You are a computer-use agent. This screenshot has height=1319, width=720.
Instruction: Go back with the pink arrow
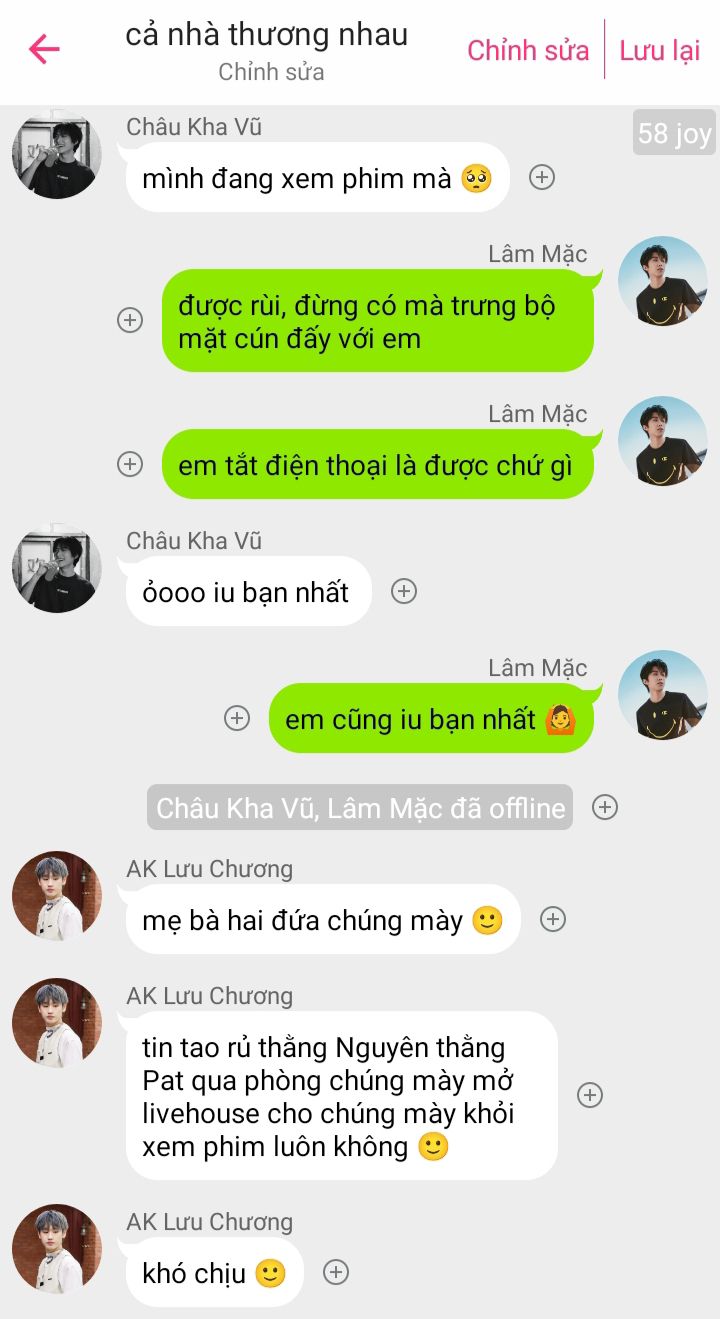coord(44,49)
